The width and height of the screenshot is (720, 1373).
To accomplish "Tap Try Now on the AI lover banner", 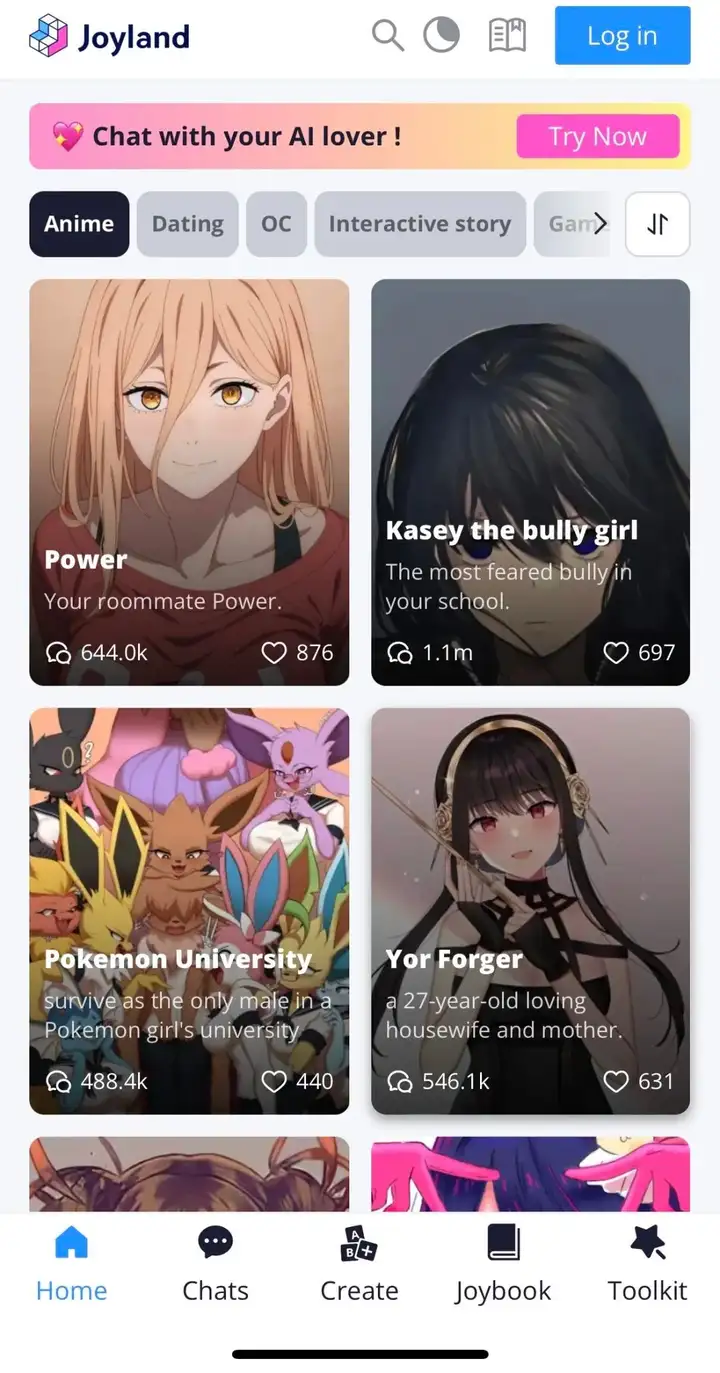I will pyautogui.click(x=597, y=136).
